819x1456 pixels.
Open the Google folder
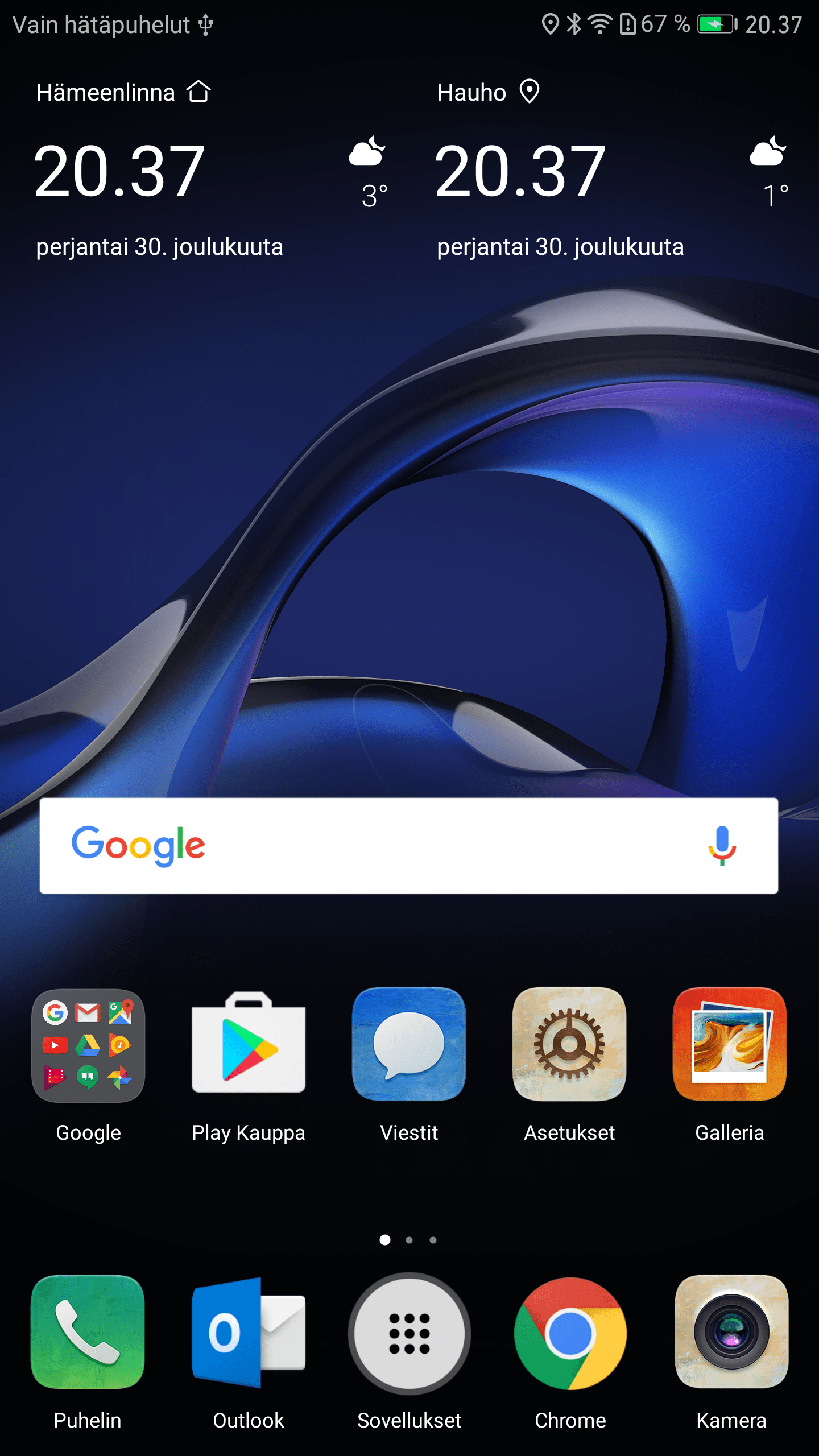pyautogui.click(x=88, y=1045)
